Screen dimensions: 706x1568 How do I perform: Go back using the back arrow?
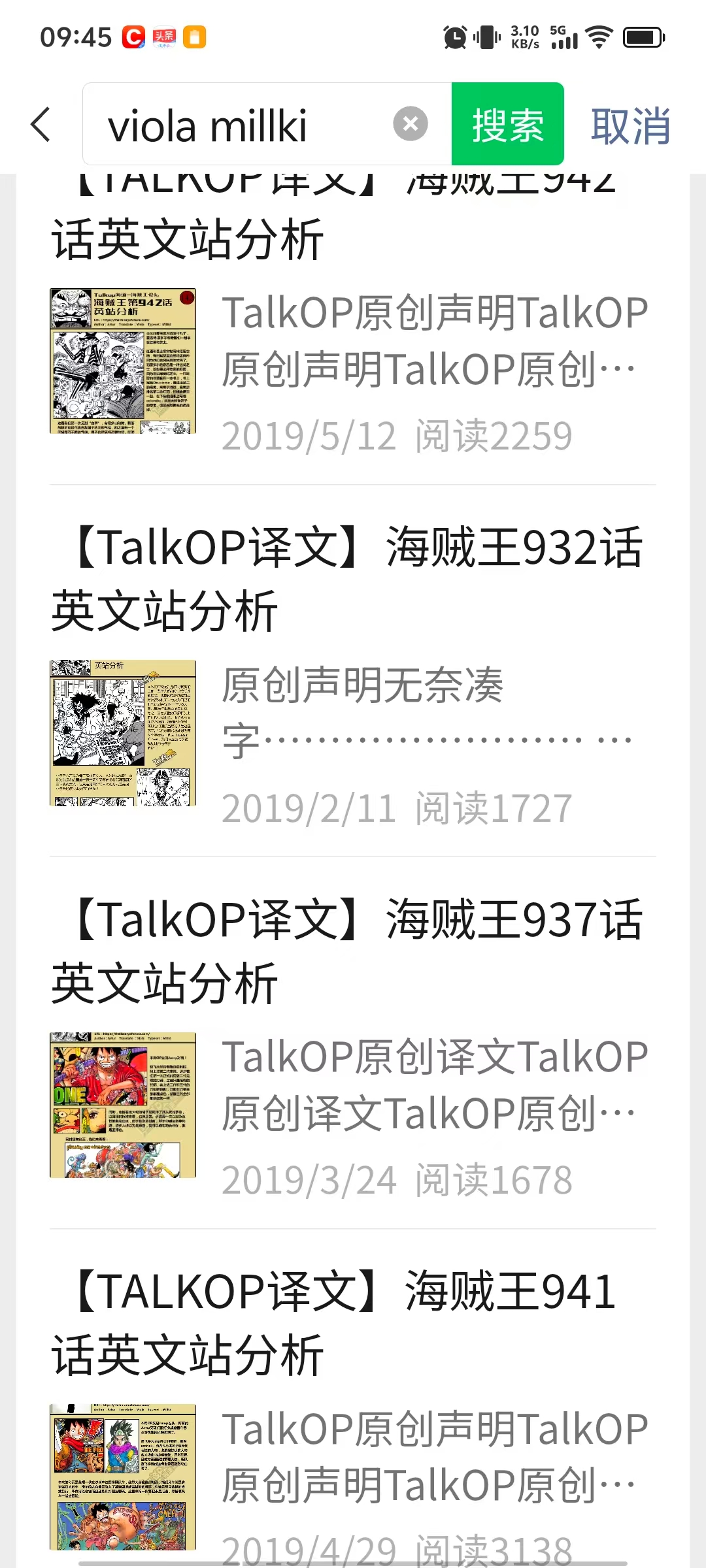tap(41, 125)
